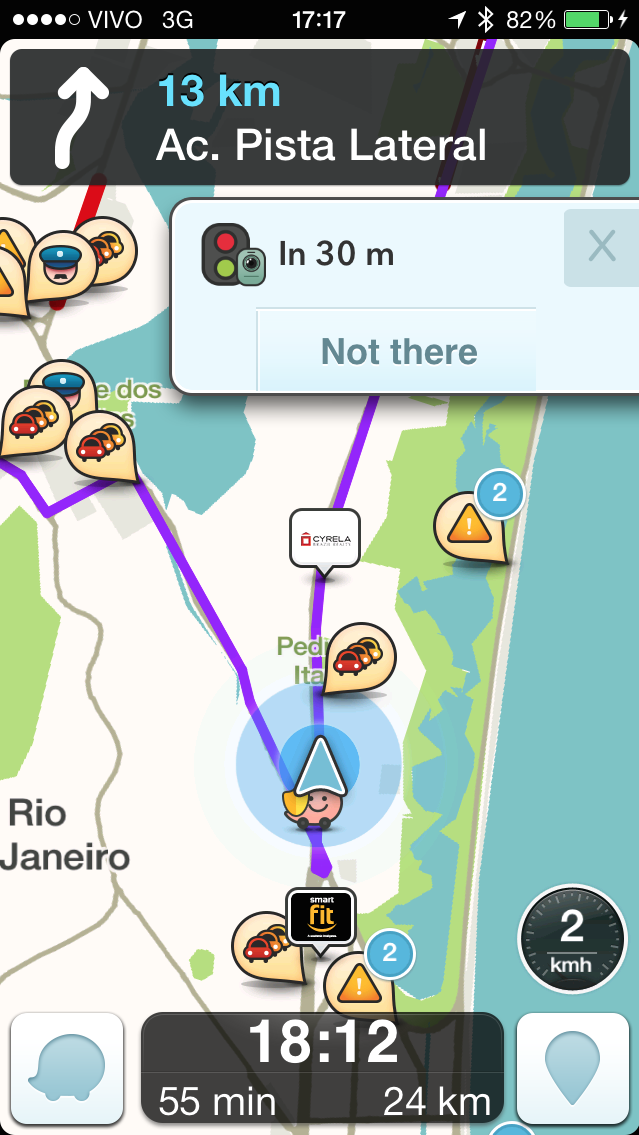The height and width of the screenshot is (1135, 639).
Task: Open the Ac. Pista Lateral direction banner
Action: coord(320,118)
